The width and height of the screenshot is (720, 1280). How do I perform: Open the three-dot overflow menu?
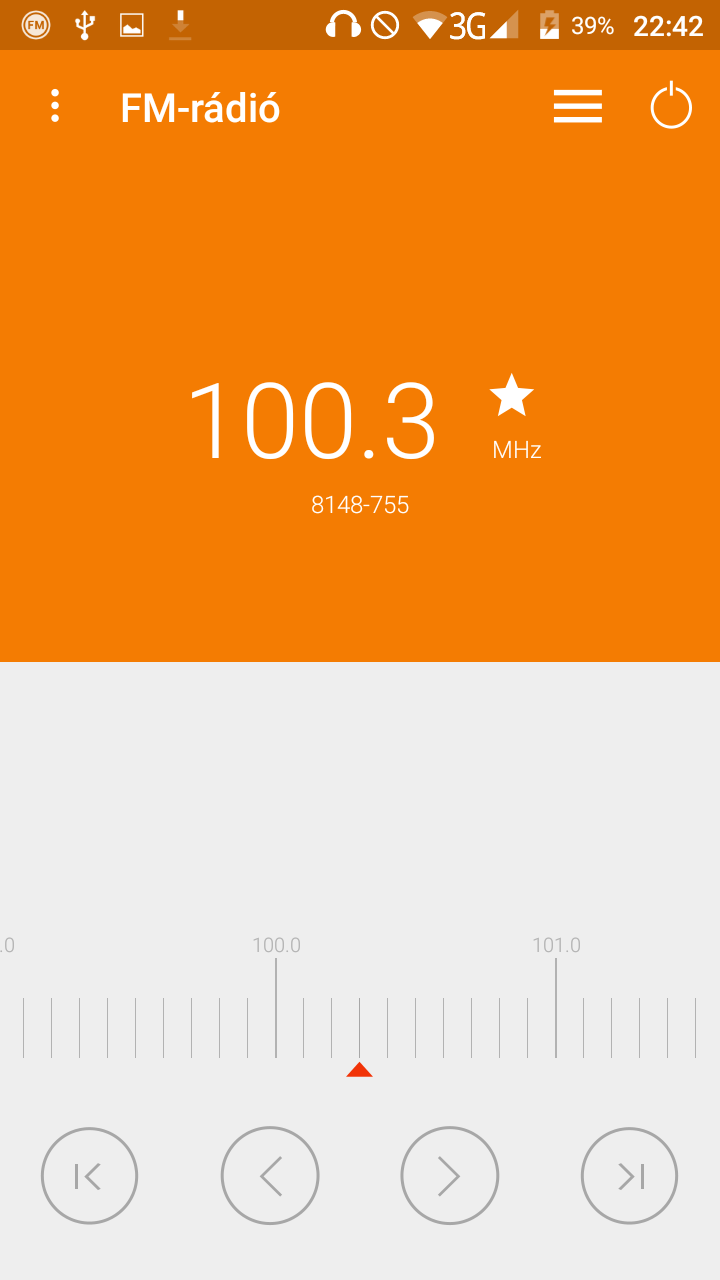[x=55, y=106]
